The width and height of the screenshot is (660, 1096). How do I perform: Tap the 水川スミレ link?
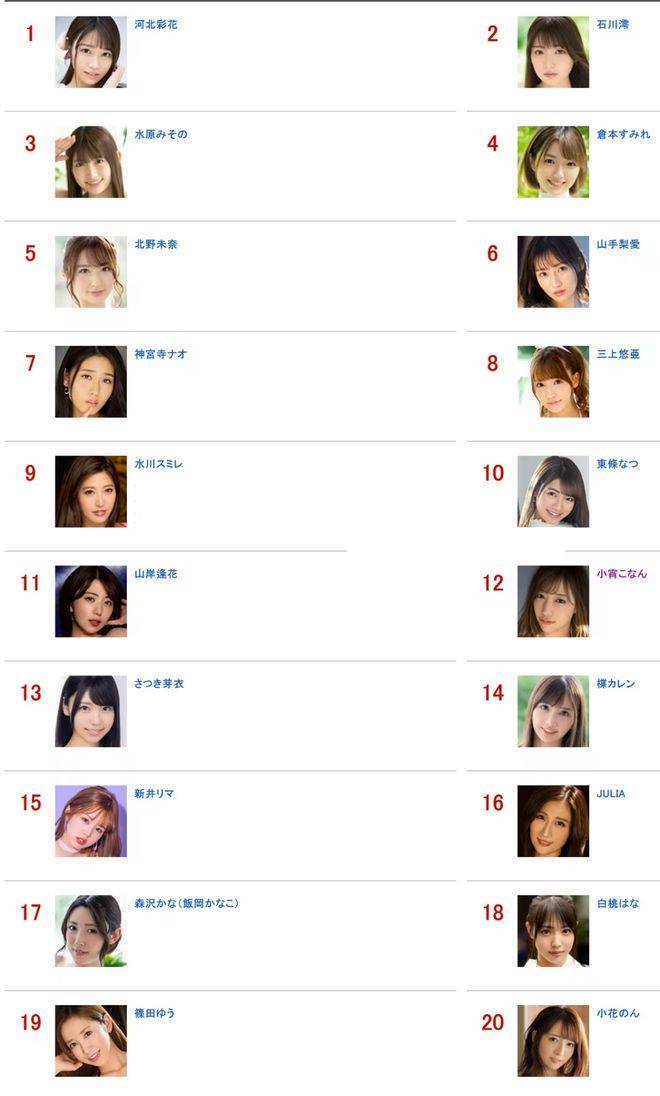pyautogui.click(x=159, y=464)
